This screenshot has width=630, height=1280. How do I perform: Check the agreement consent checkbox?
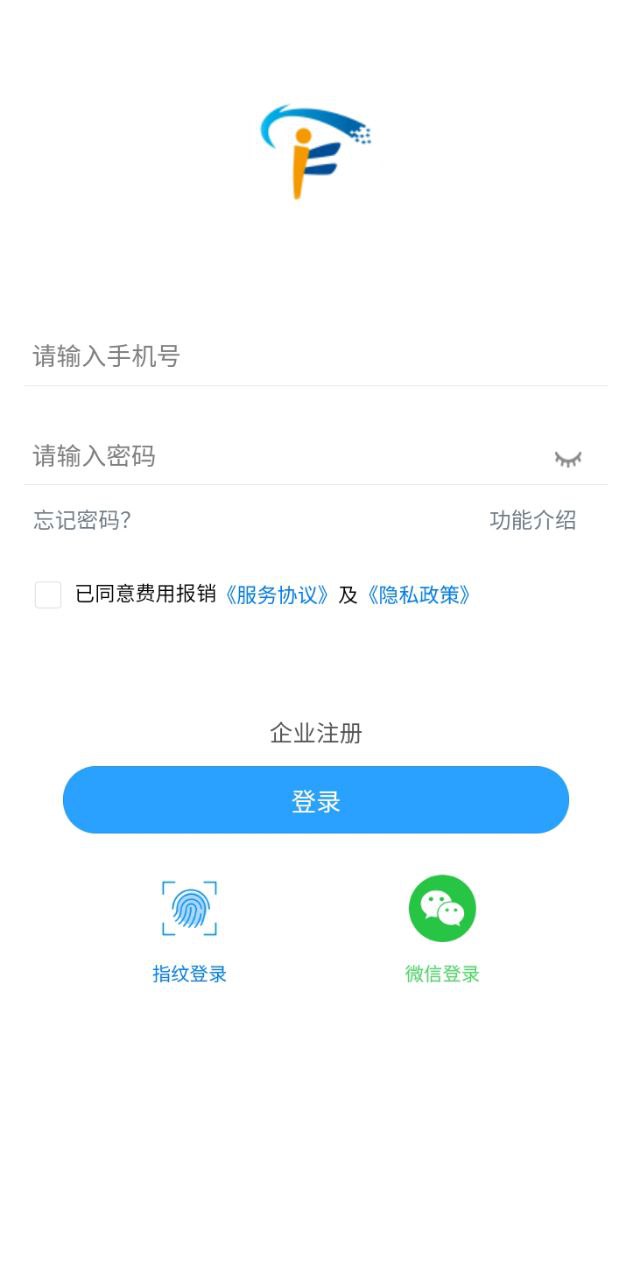pyautogui.click(x=48, y=595)
